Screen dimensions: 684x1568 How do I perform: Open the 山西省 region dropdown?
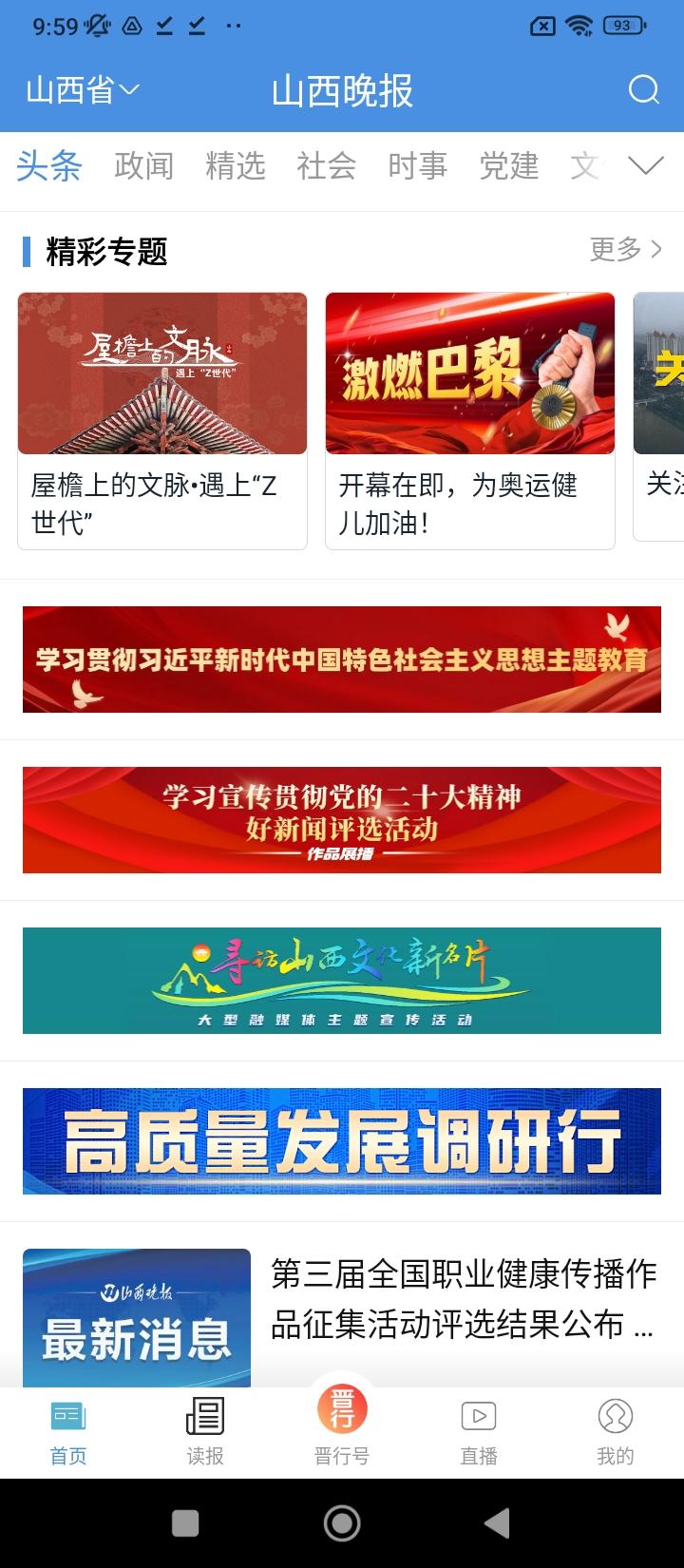click(x=82, y=90)
